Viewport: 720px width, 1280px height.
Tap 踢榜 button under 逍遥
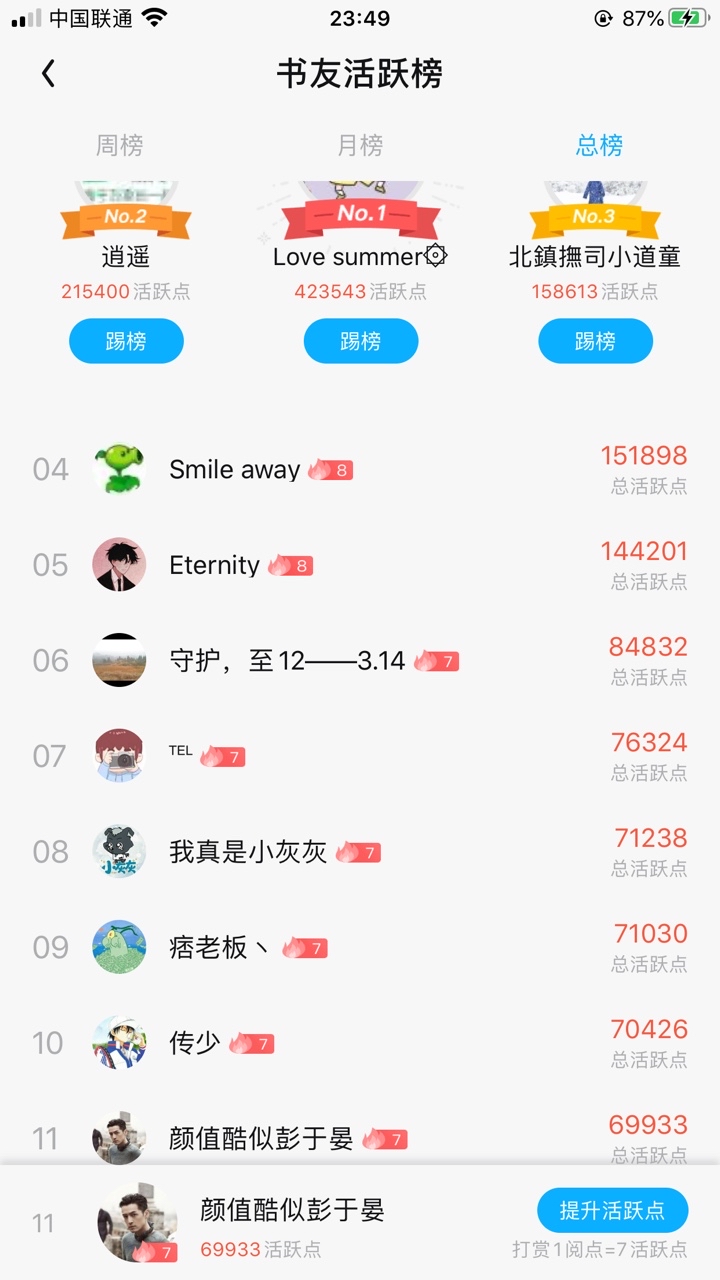[x=126, y=341]
